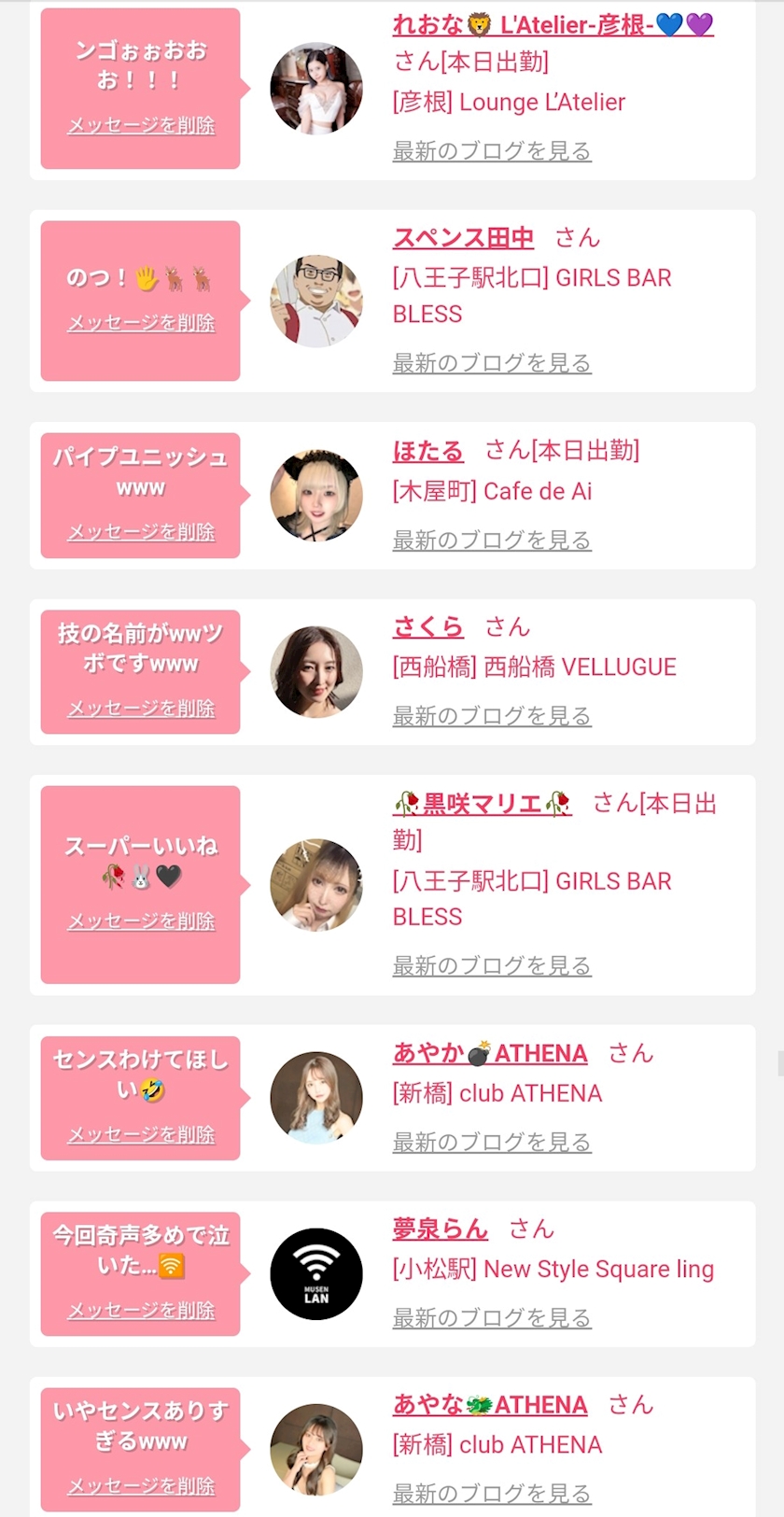The width and height of the screenshot is (784, 1517).
Task: Open 黒咲マリエ profile link
Action: coord(482,804)
